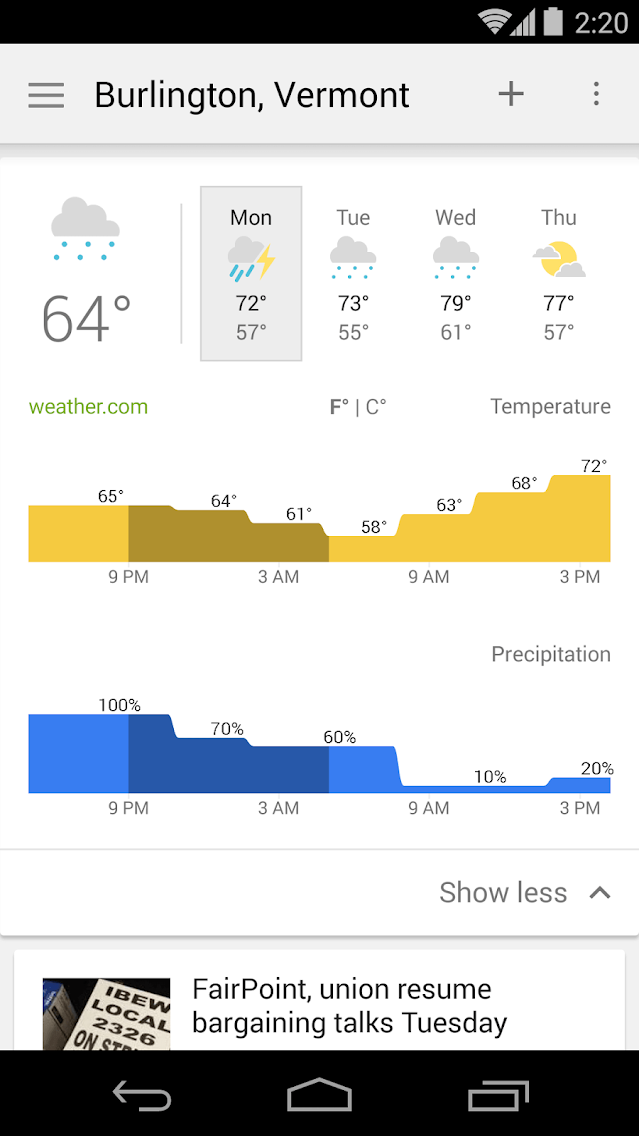
Task: Show Thursday's forecast
Action: (x=559, y=273)
